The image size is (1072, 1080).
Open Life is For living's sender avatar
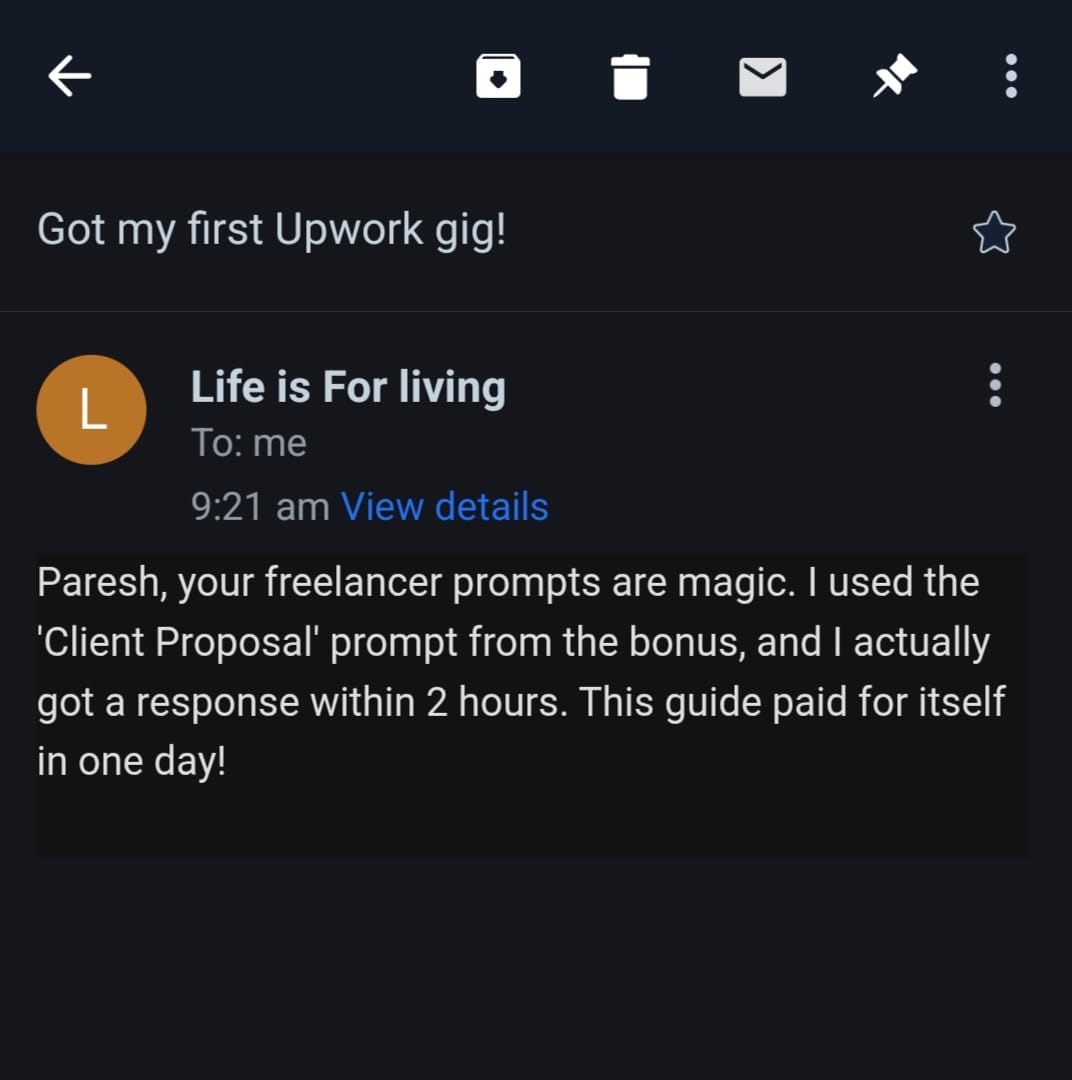tap(91, 410)
